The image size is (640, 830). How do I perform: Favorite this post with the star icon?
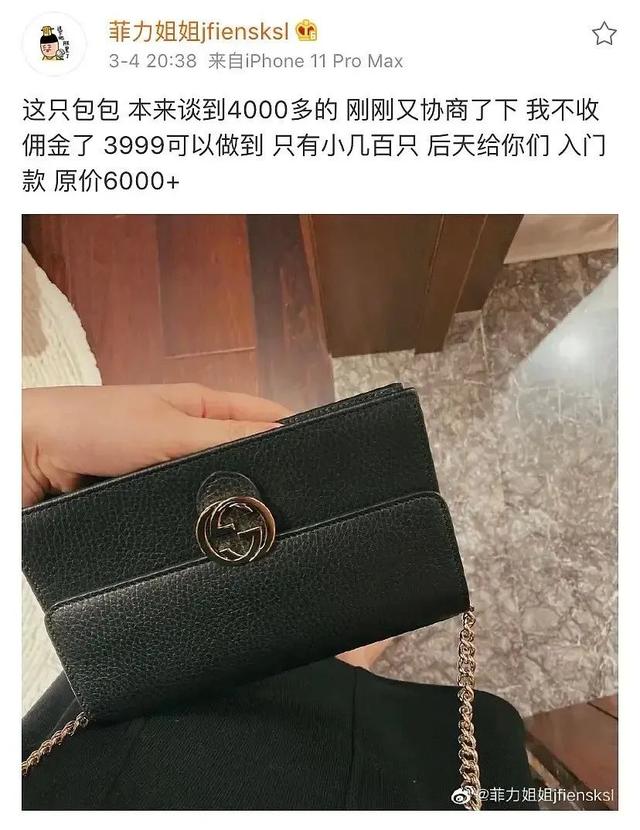tap(604, 35)
